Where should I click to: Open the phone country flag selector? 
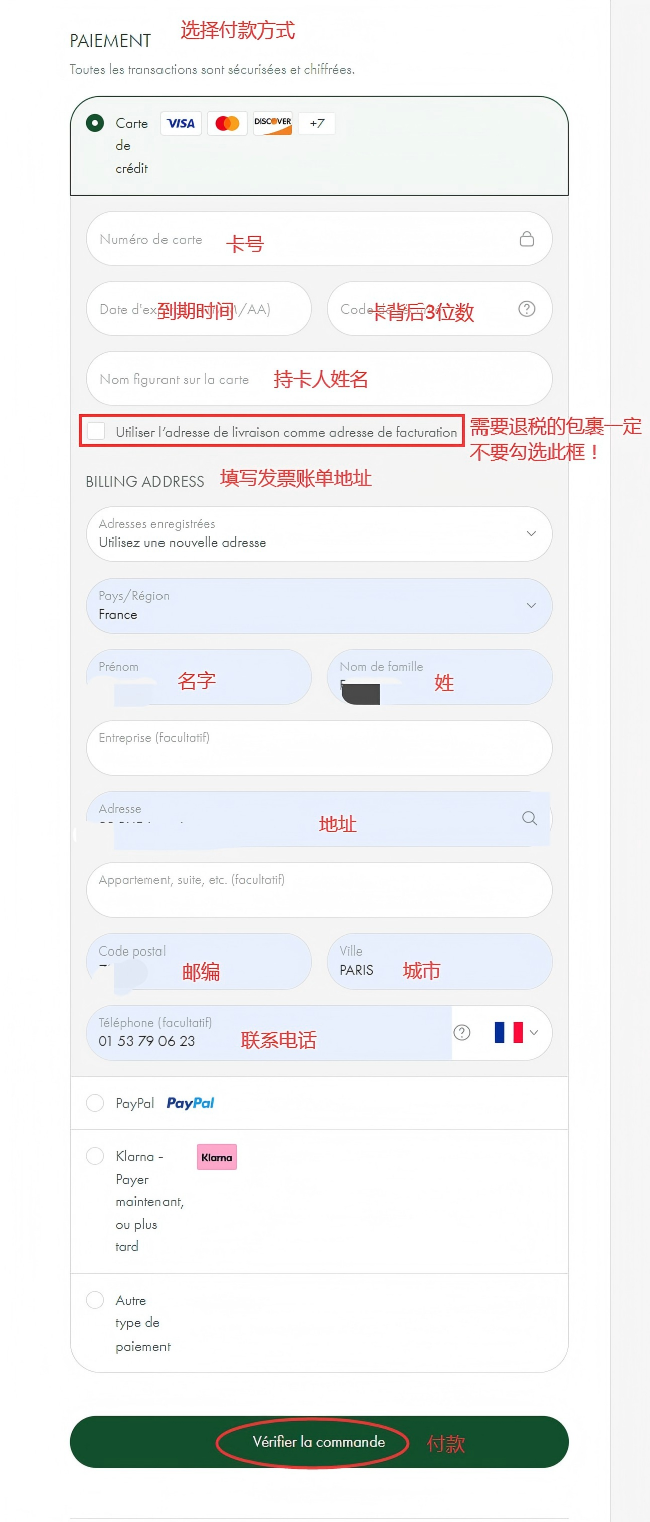[516, 1032]
